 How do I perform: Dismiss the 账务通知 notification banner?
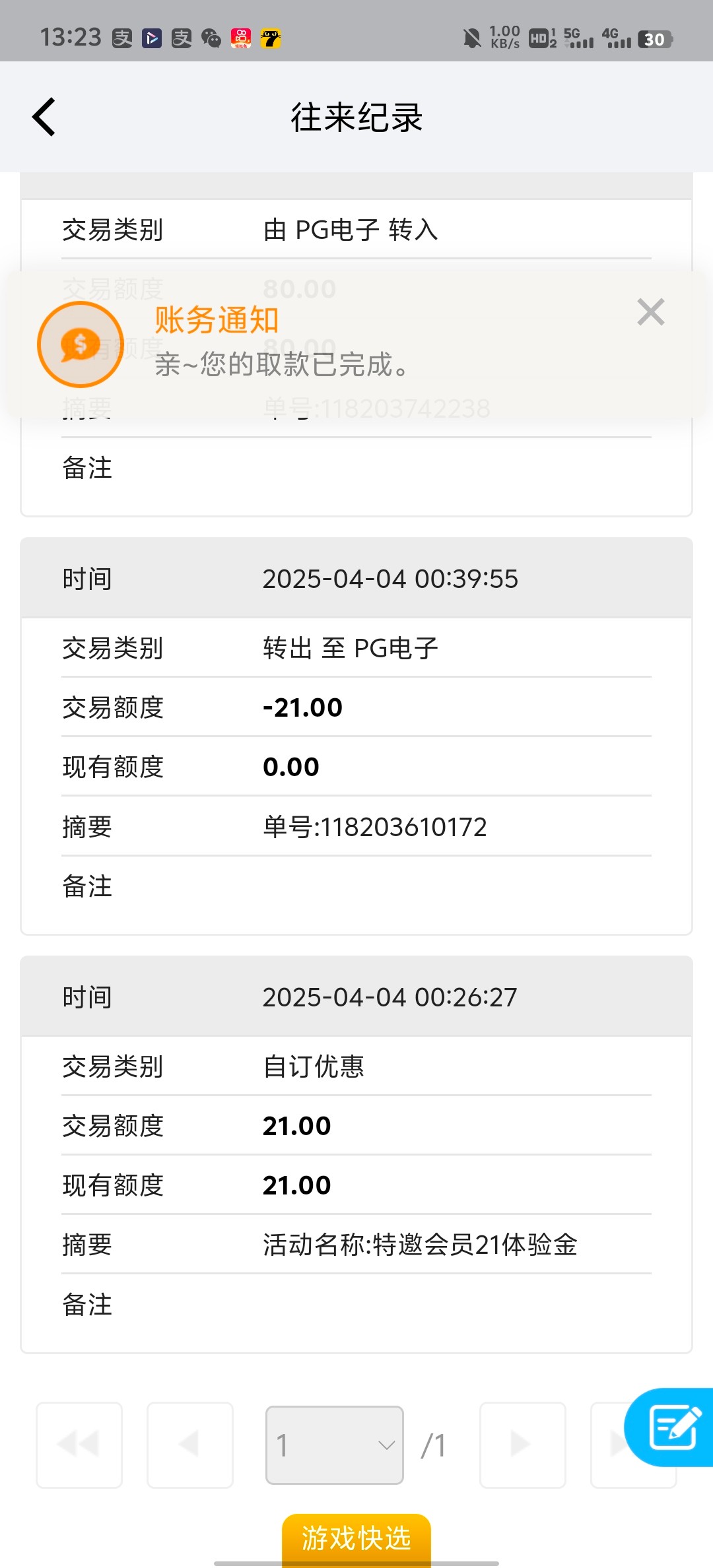651,311
